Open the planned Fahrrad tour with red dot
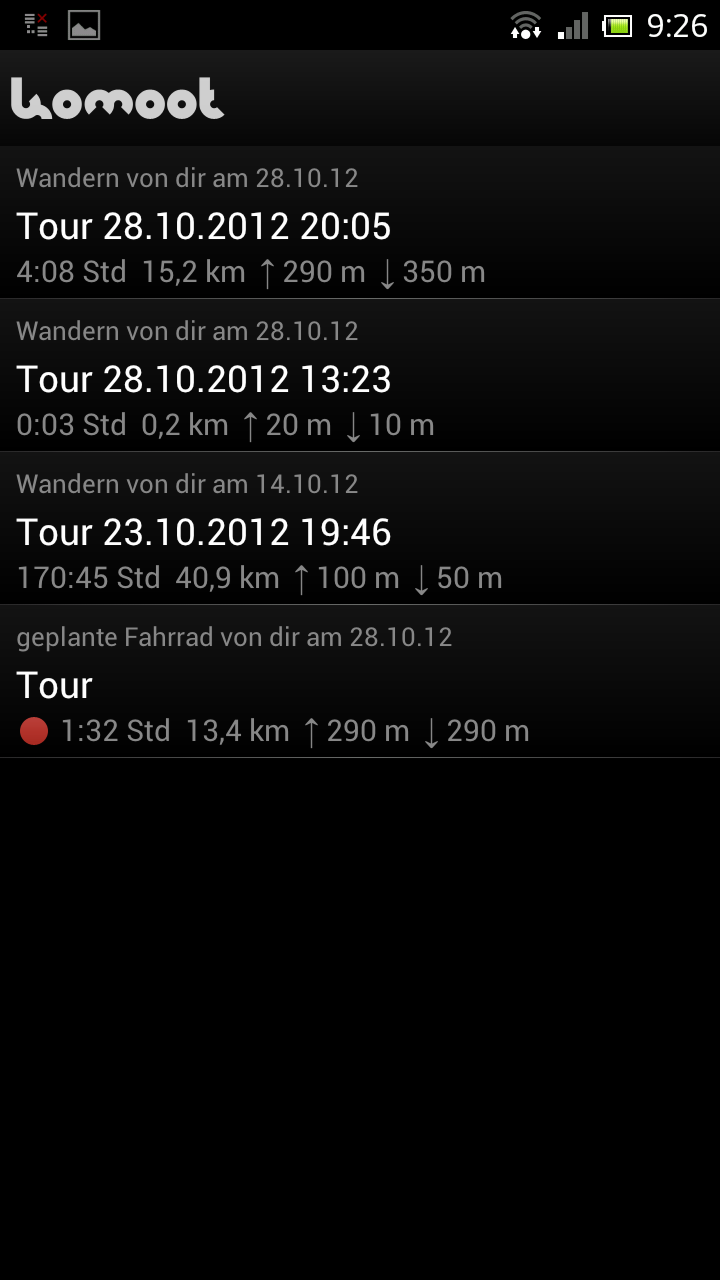Image resolution: width=720 pixels, height=1280 pixels. [x=360, y=682]
